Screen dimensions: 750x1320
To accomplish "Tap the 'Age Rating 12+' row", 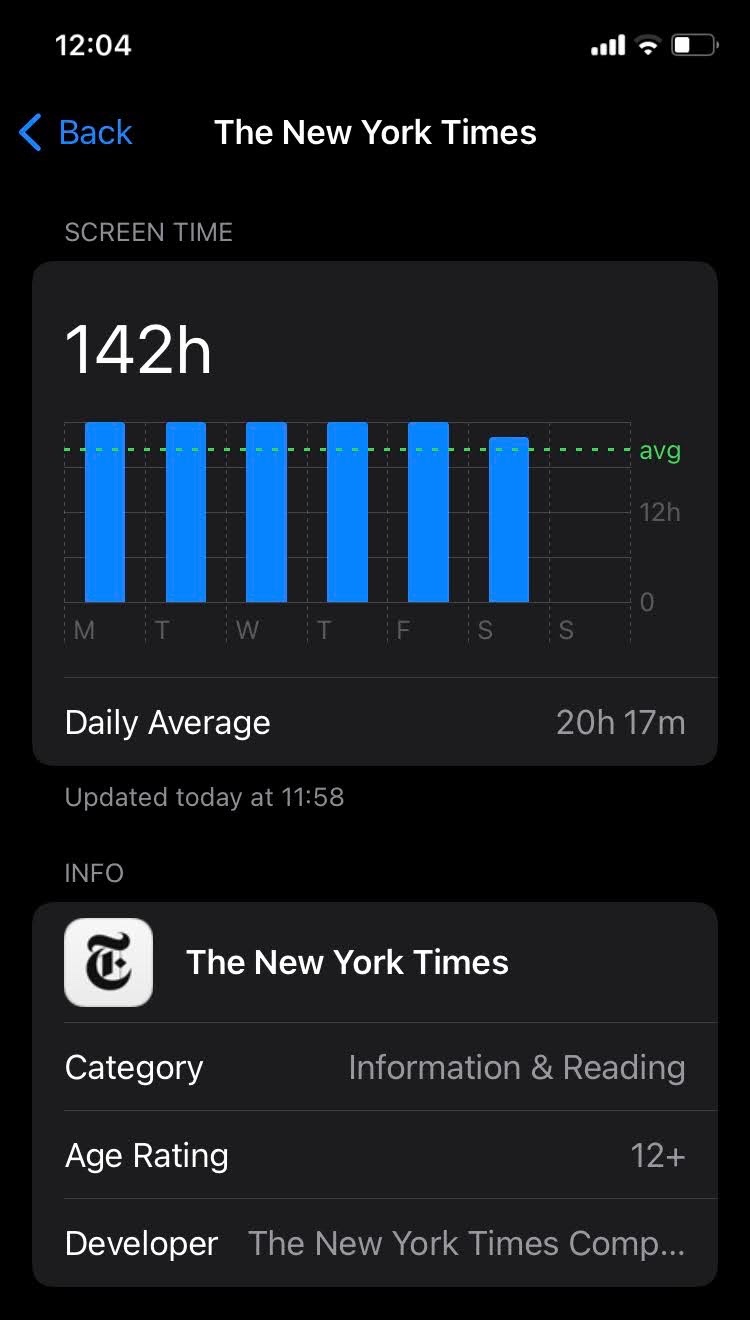I will click(x=375, y=1155).
